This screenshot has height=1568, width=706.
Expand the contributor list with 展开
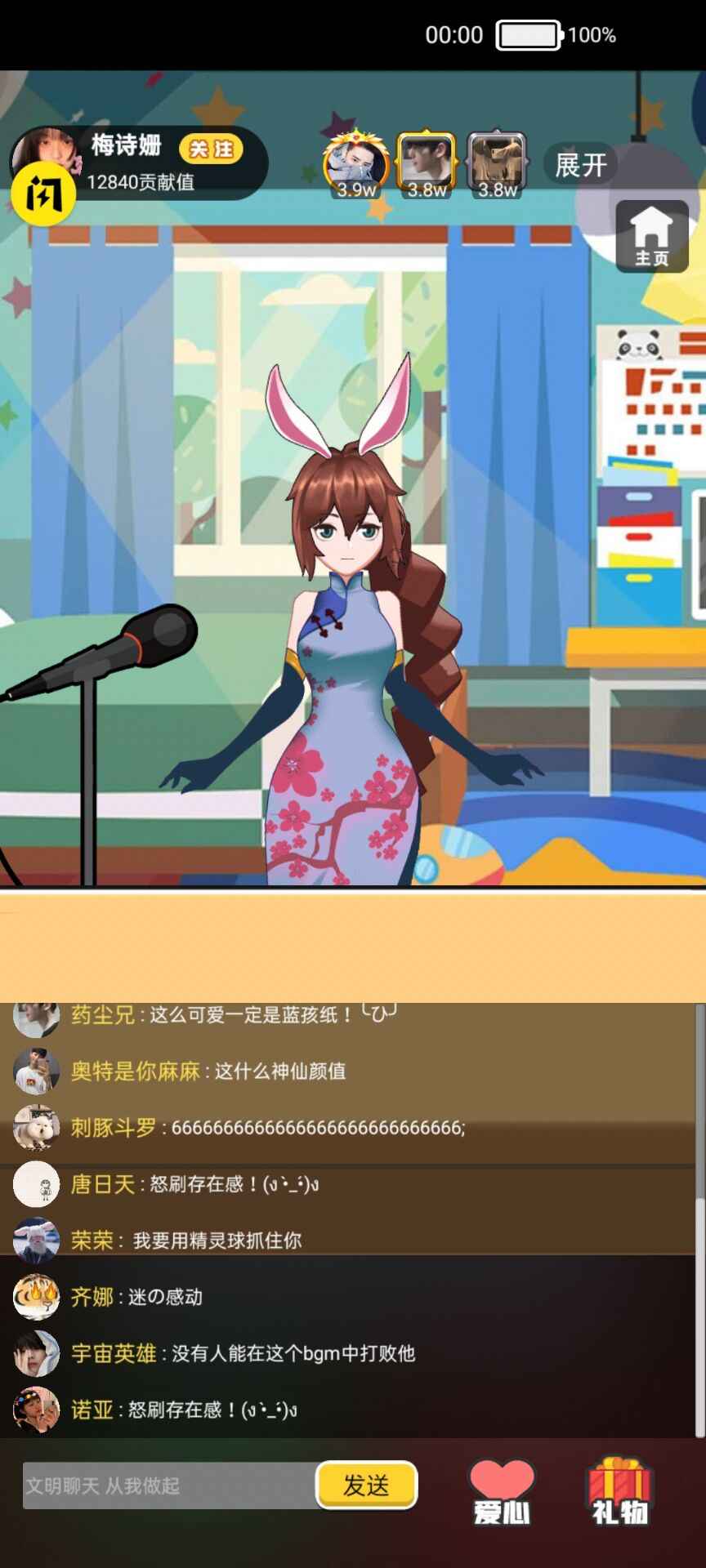click(579, 165)
